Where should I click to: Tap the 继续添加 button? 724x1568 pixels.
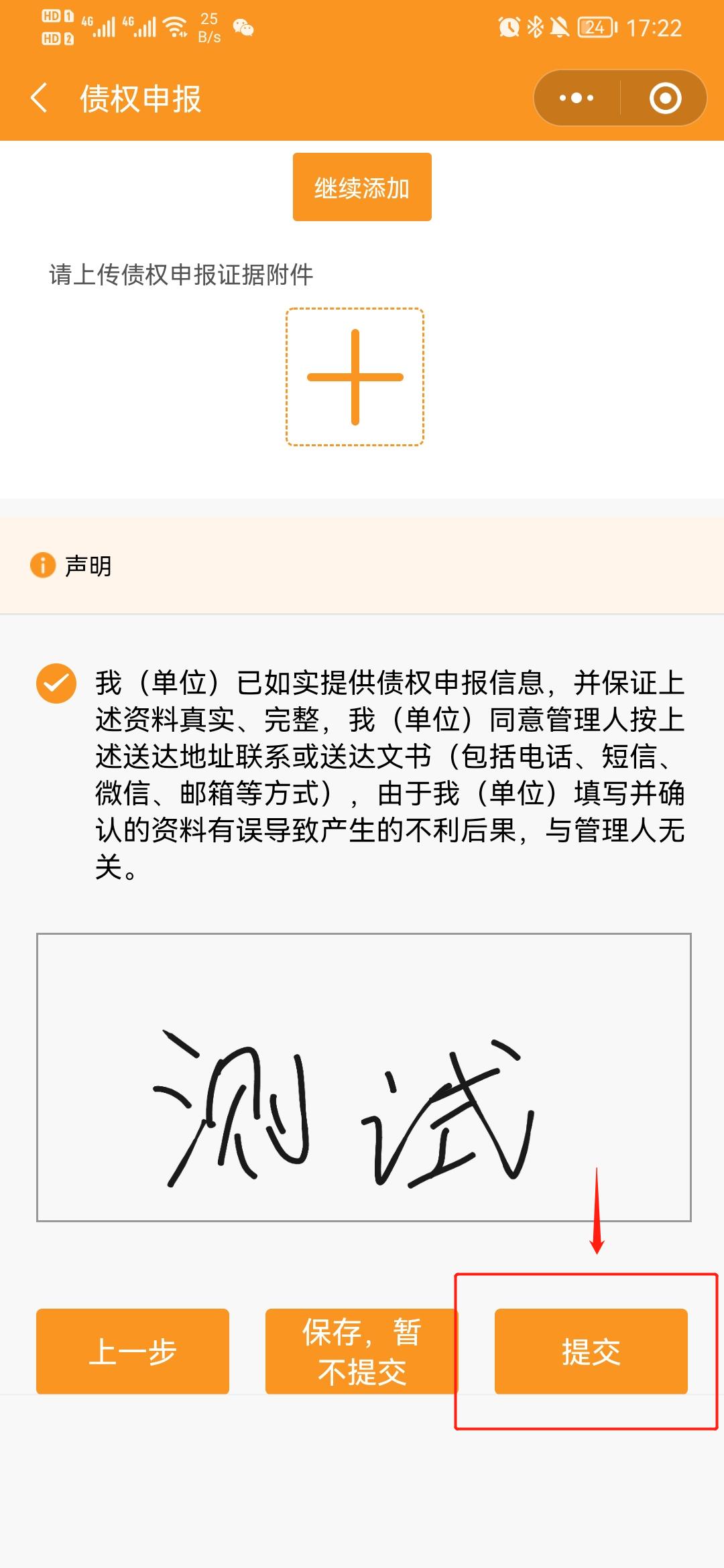pyautogui.click(x=362, y=187)
